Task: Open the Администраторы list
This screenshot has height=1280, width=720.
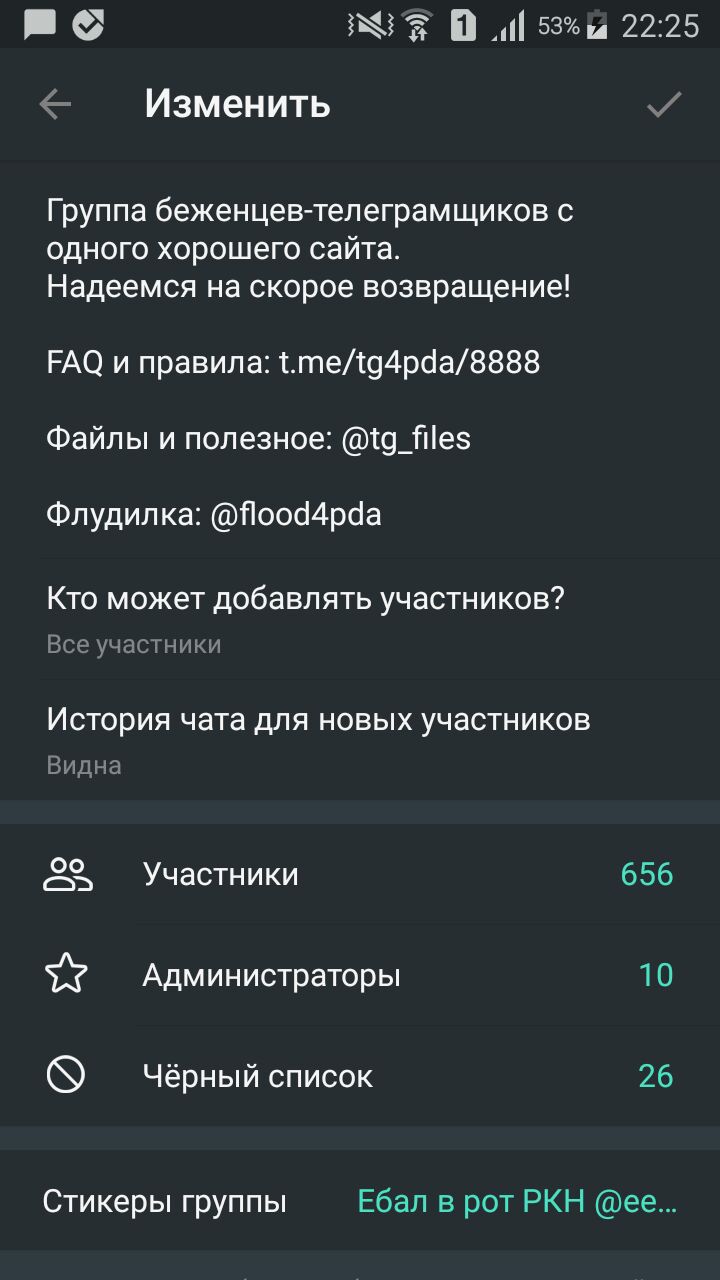Action: 360,975
